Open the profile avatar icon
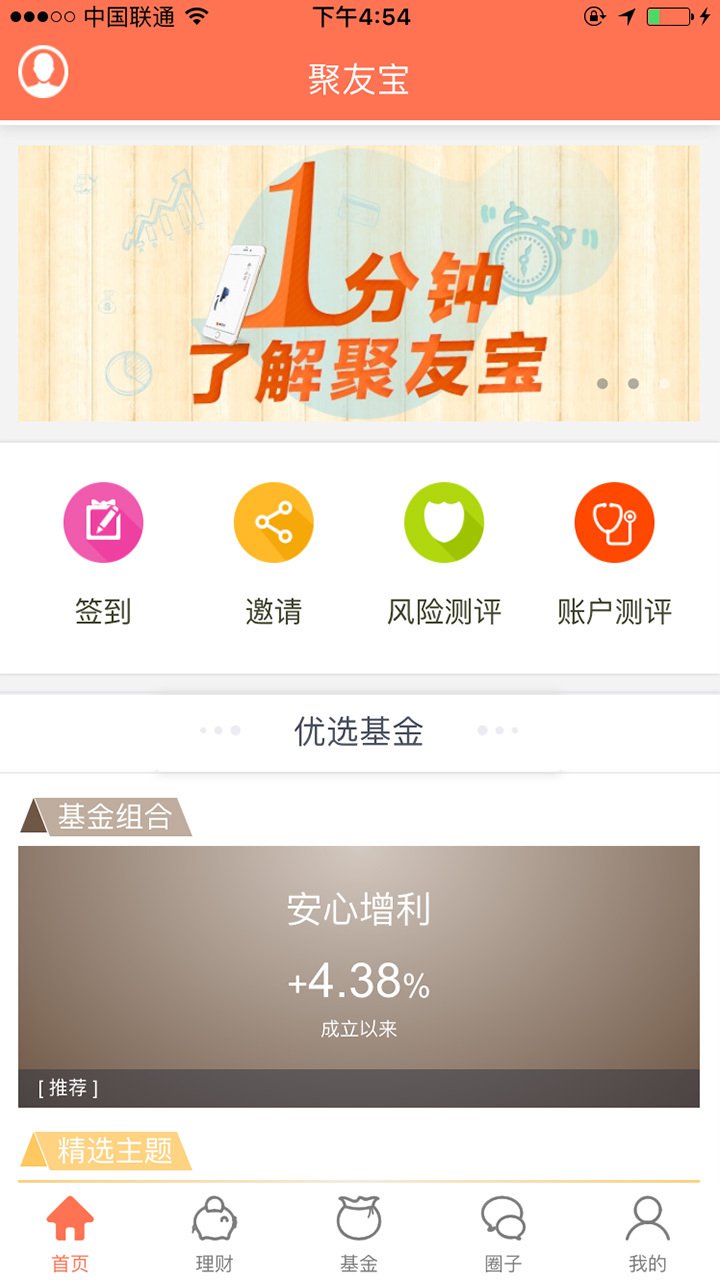Viewport: 720px width, 1280px height. point(42,71)
